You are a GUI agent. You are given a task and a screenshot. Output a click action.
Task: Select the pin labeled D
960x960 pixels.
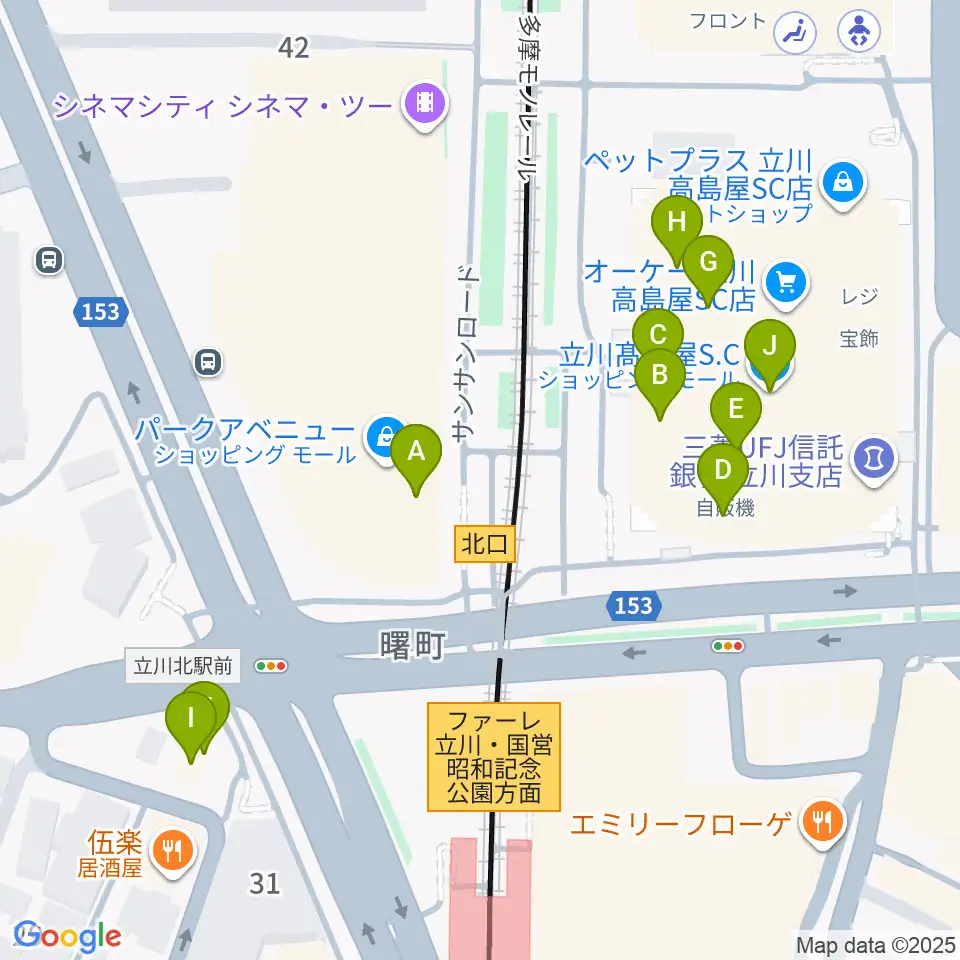click(721, 472)
